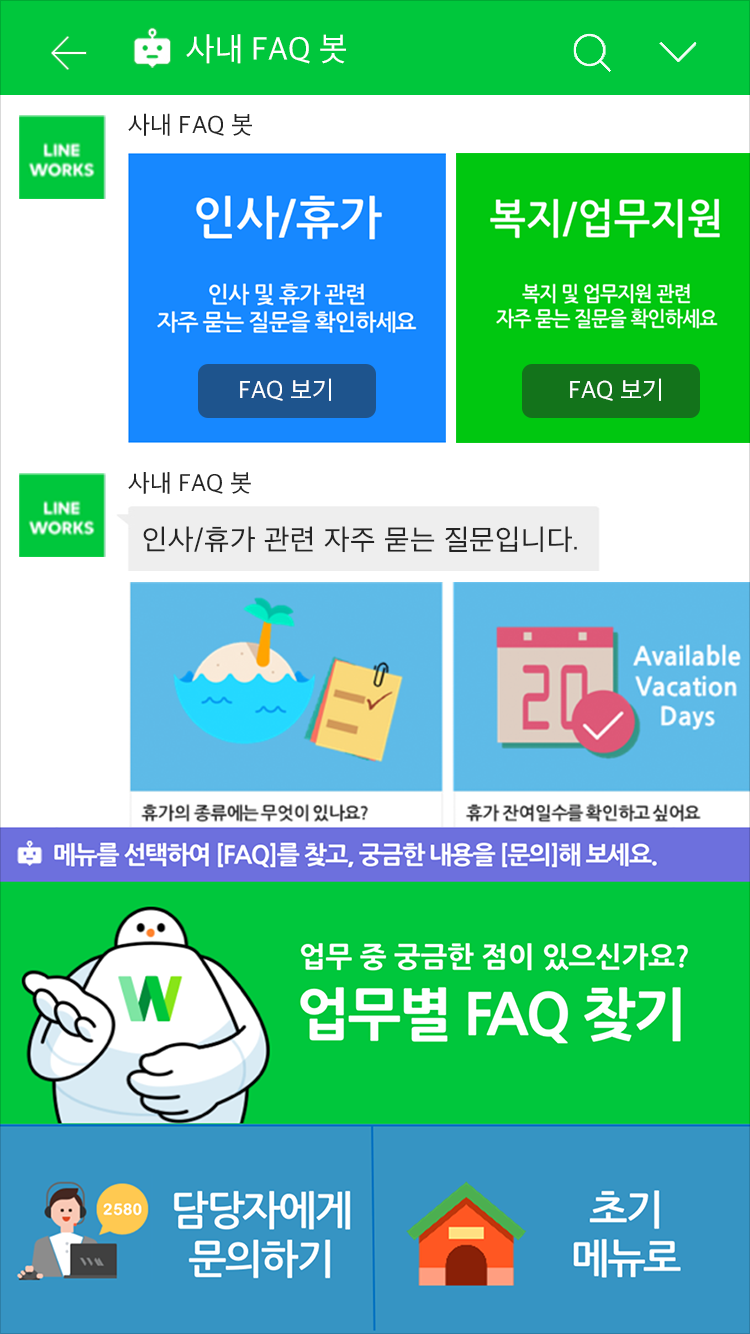Go back using the arrow icon
This screenshot has height=1334, width=750.
[68, 52]
